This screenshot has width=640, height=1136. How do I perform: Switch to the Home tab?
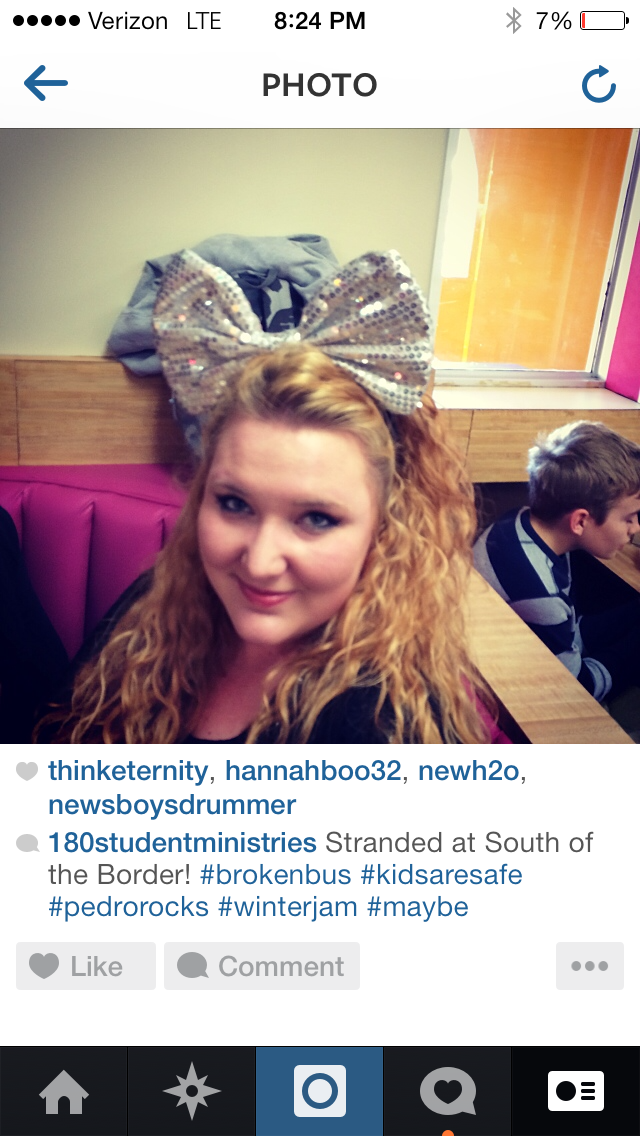pos(64,1092)
